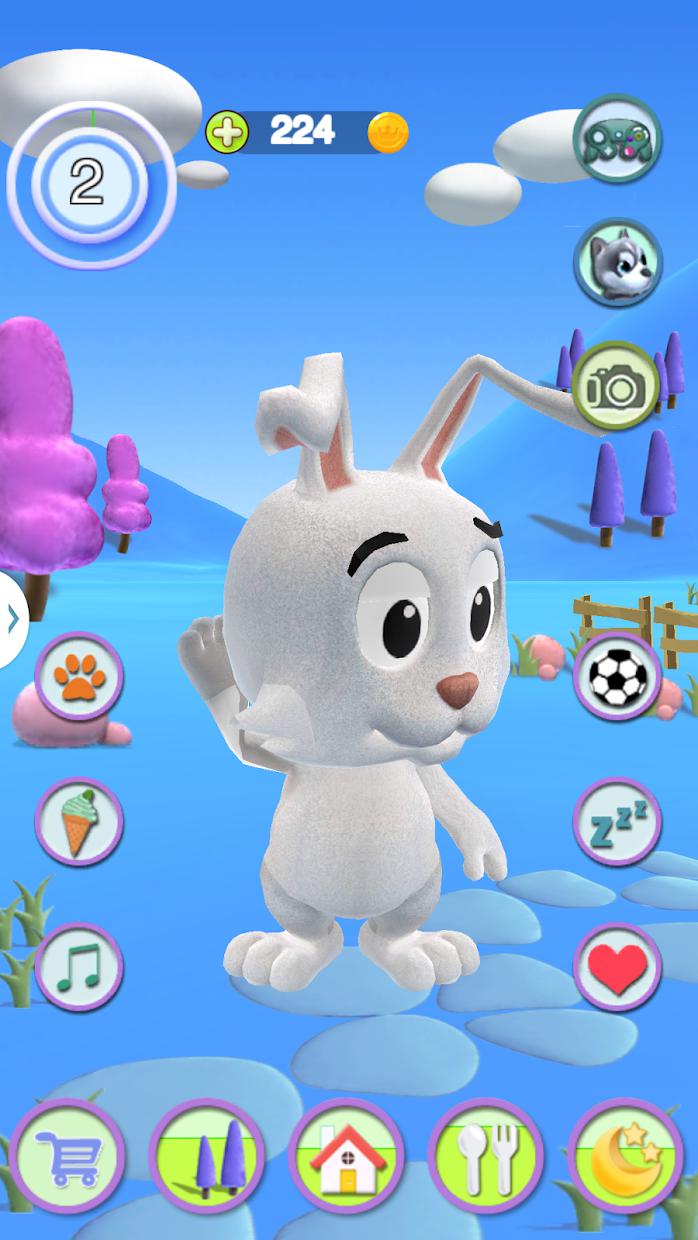The height and width of the screenshot is (1240, 698).
Task: Tap the orange paw print button
Action: click(79, 677)
